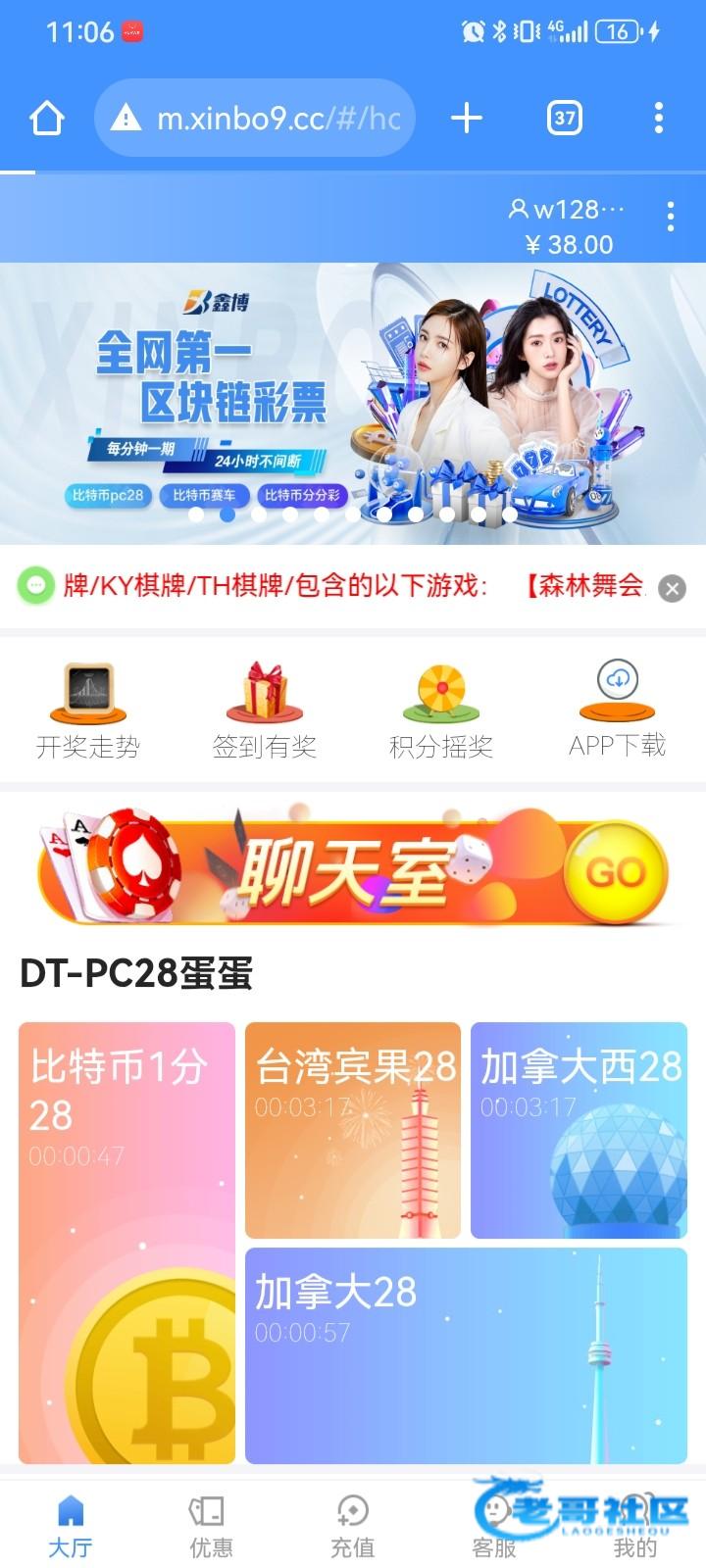Screen dimensions: 706x1568
Task: Switch to the 优惠 promotions tab
Action: (211, 1525)
